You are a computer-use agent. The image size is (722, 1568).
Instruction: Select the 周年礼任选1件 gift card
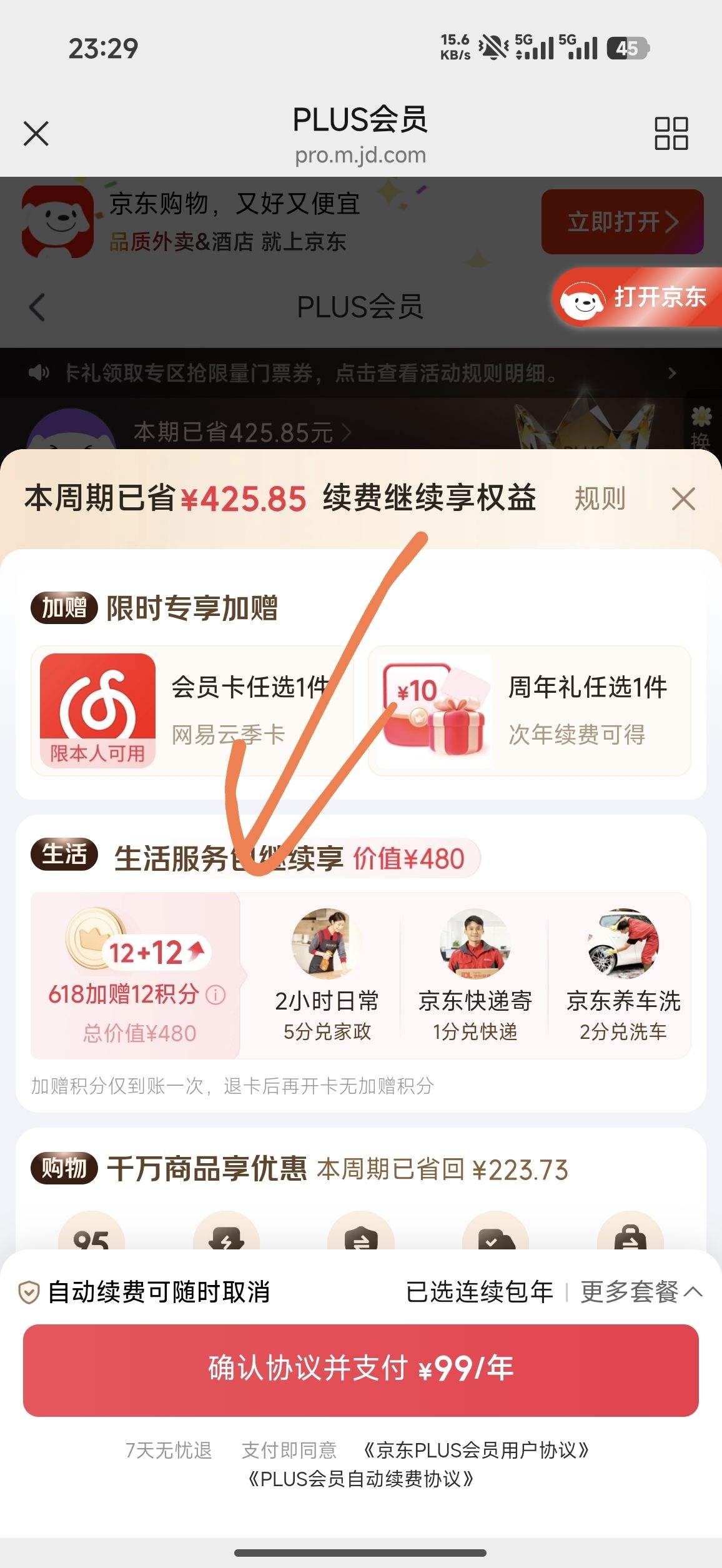[530, 711]
